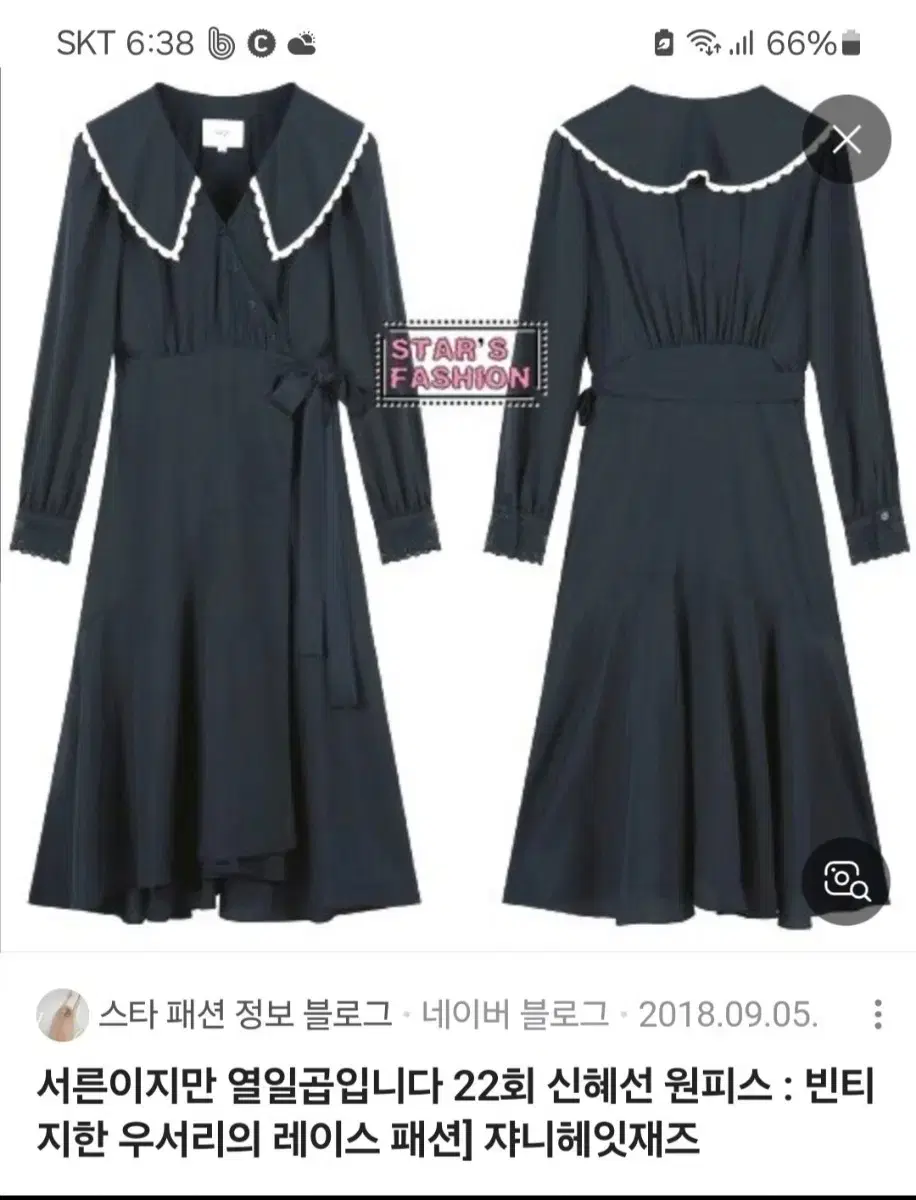Tap the 66% battery percentage text
Viewport: 916px width, 1200px height.
pyautogui.click(x=800, y=42)
